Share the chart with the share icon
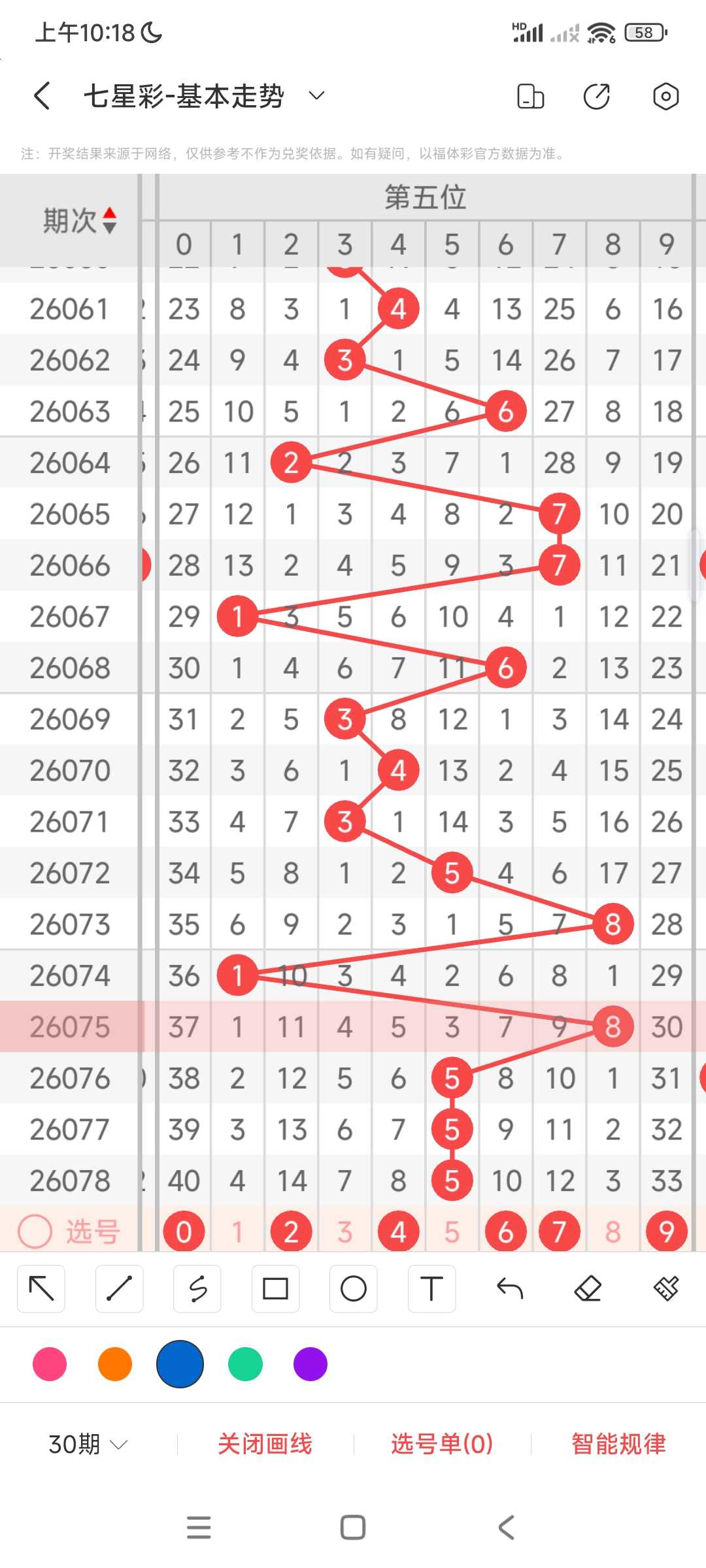Image resolution: width=706 pixels, height=1568 pixels. pos(596,96)
